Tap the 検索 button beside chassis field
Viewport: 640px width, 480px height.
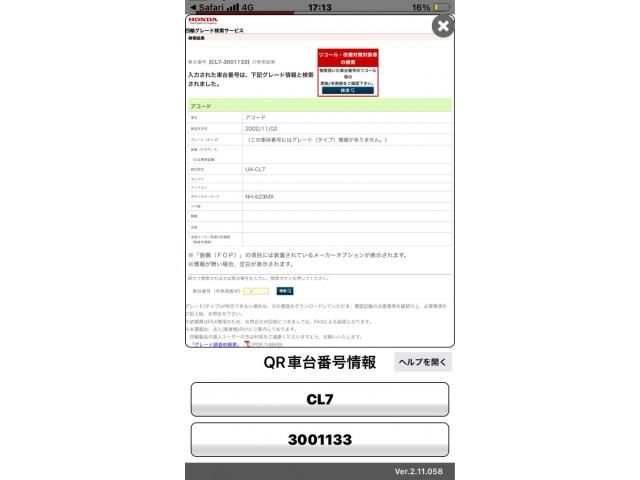coord(285,290)
